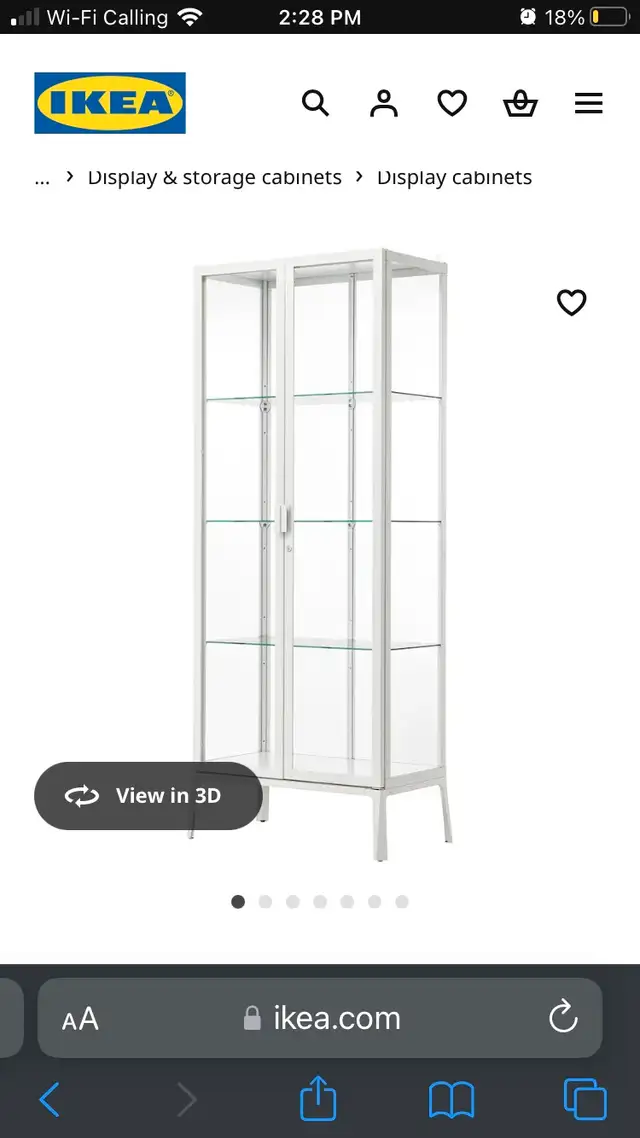Show all open tabs
This screenshot has width=640, height=1138.
pyautogui.click(x=585, y=1100)
